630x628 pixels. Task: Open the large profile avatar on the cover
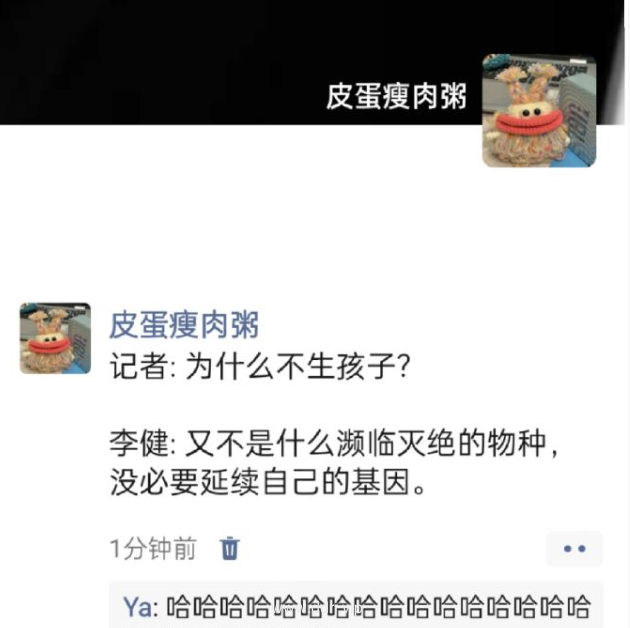539,110
